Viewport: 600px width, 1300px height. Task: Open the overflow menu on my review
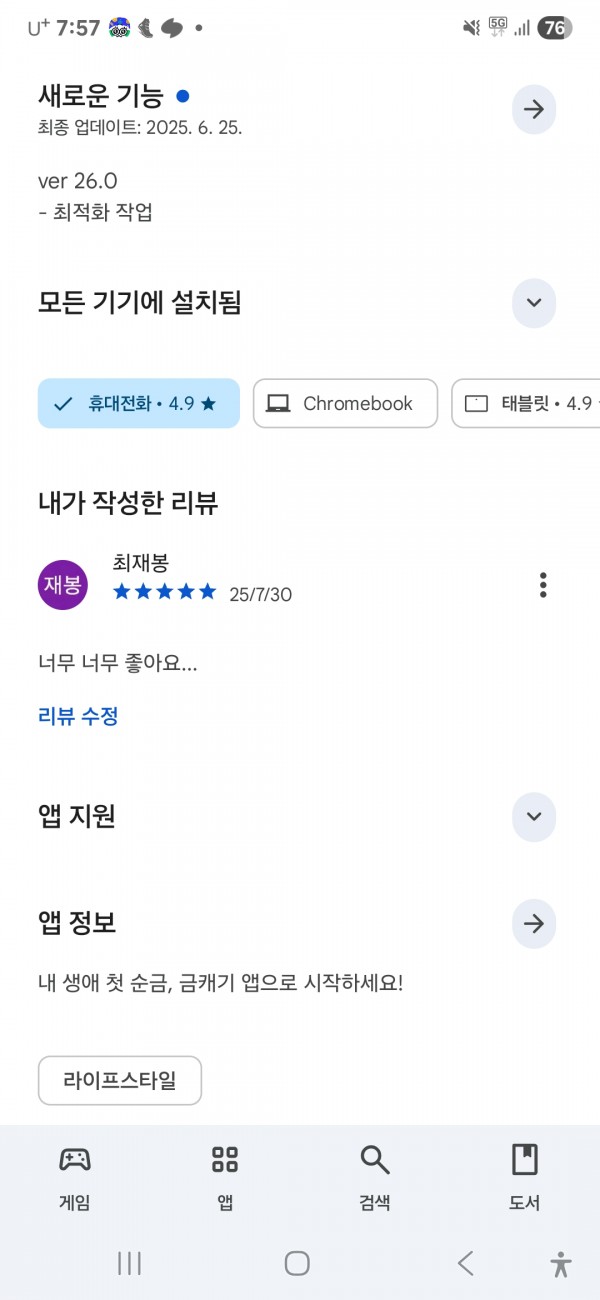tap(543, 585)
